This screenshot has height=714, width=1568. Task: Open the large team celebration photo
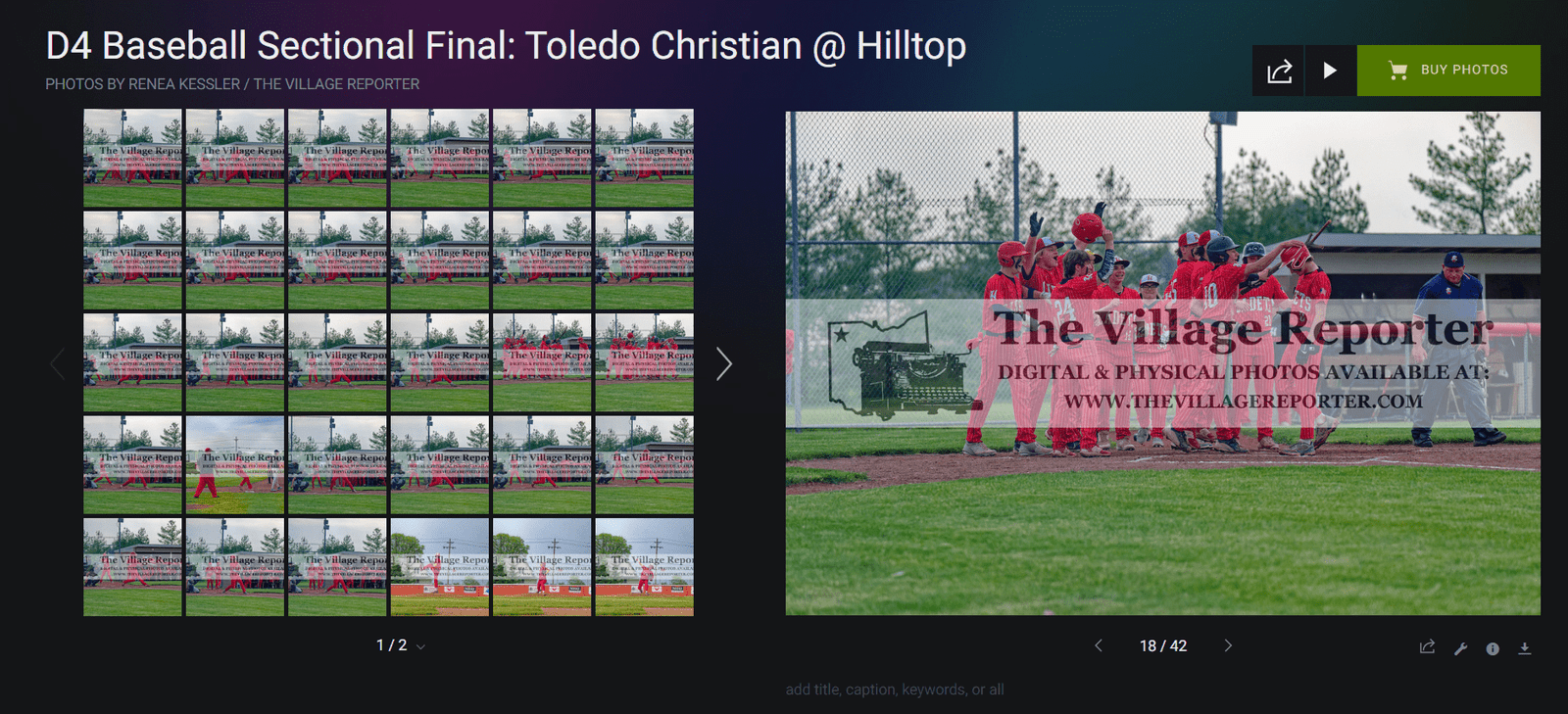click(x=1162, y=363)
